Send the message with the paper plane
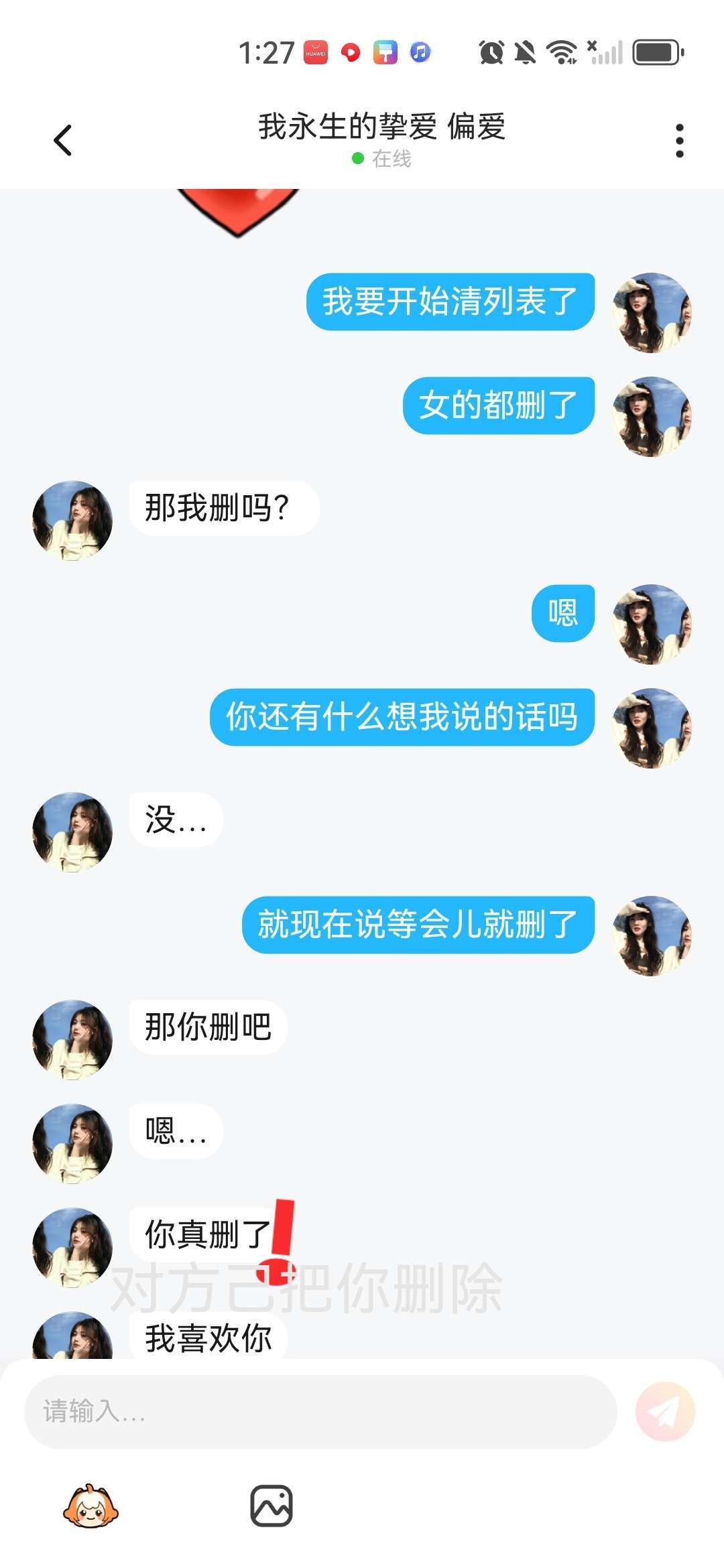 [x=665, y=1412]
